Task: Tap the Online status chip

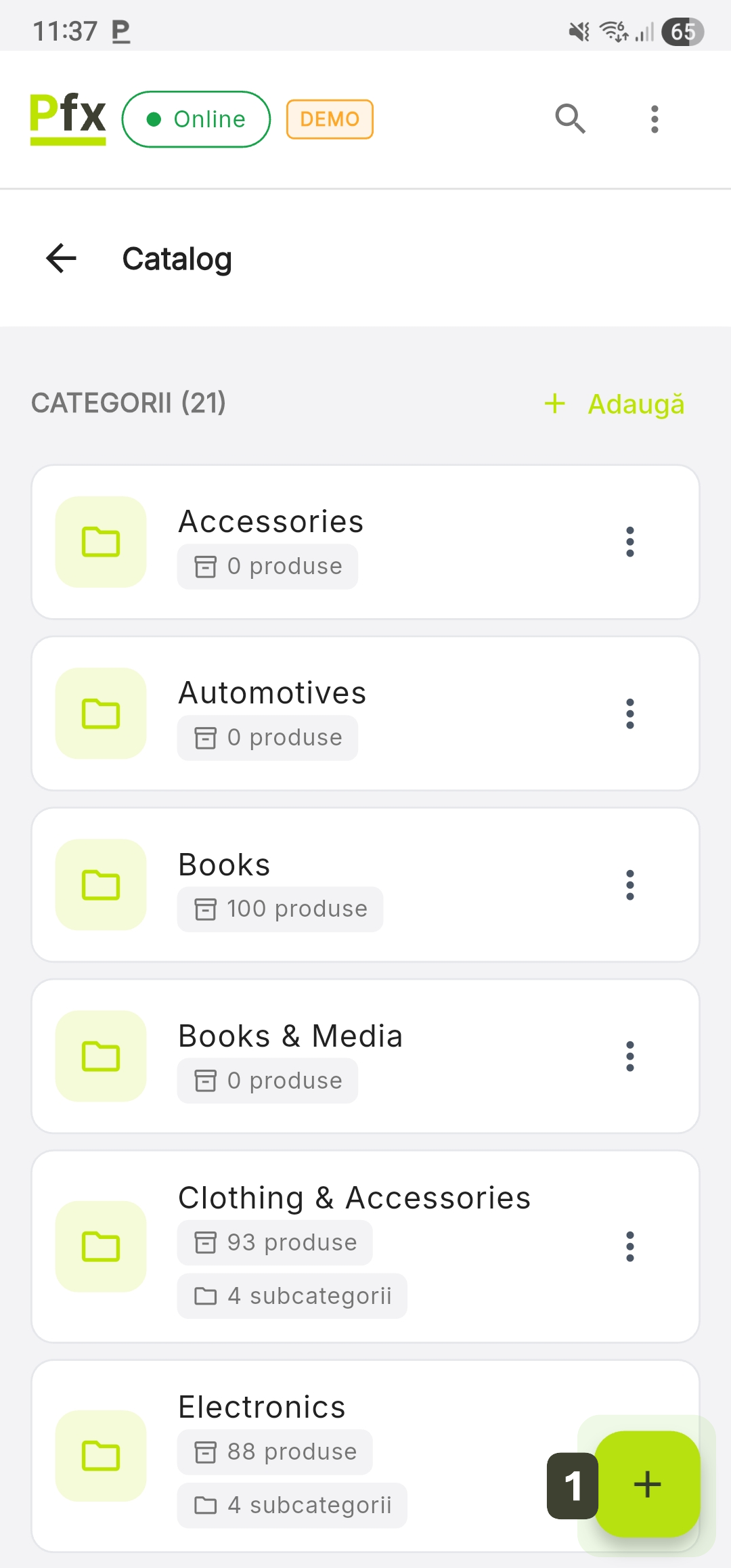Action: tap(196, 119)
